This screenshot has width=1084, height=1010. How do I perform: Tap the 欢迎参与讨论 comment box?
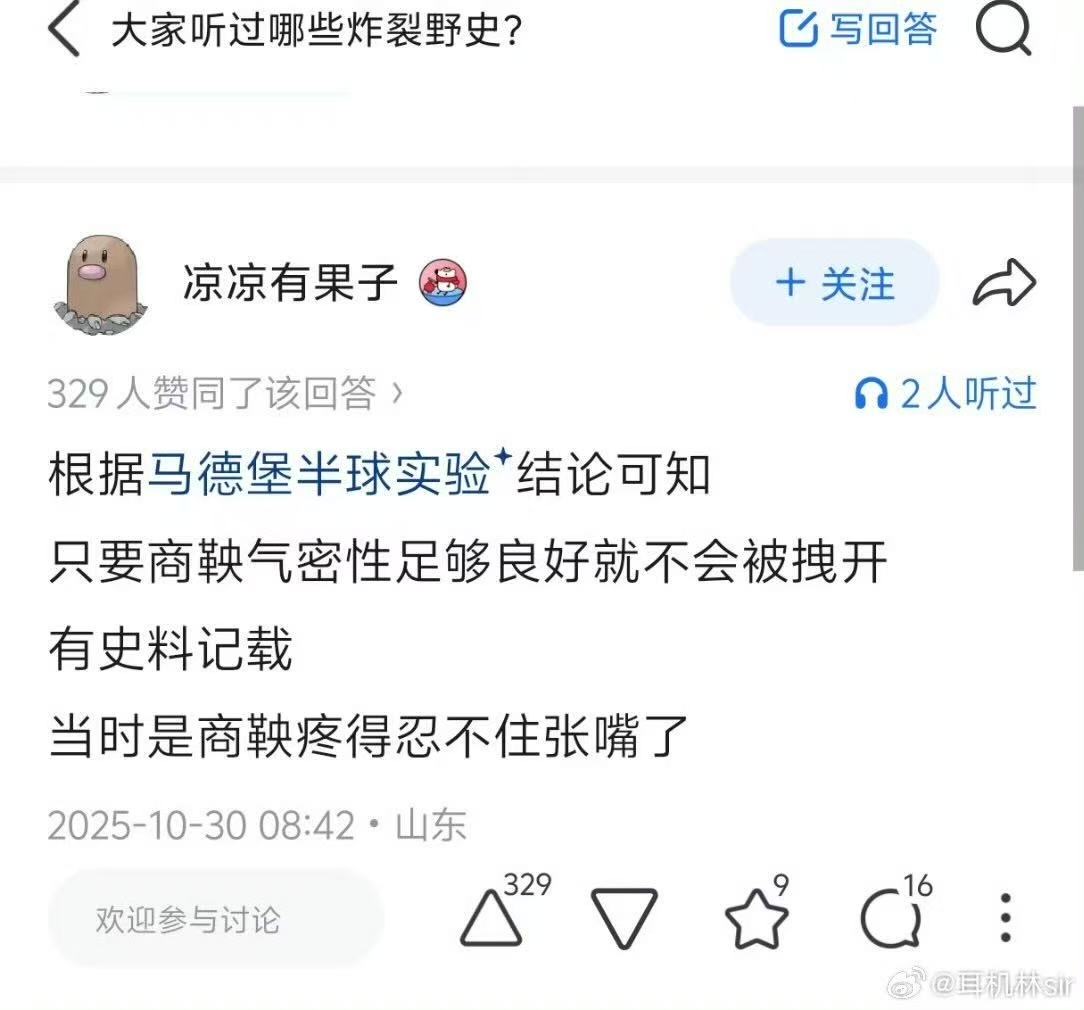[x=216, y=919]
